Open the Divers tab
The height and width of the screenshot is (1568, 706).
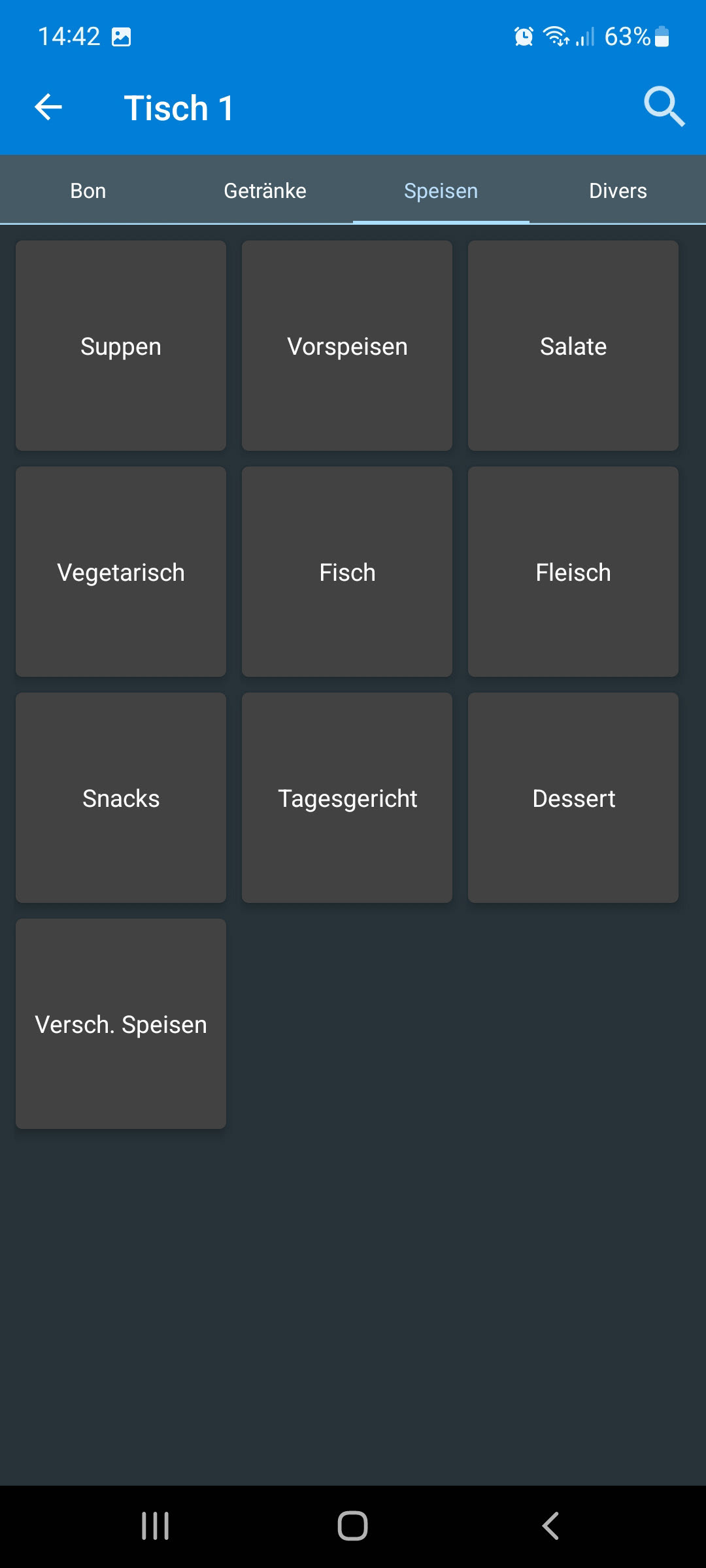click(x=618, y=191)
